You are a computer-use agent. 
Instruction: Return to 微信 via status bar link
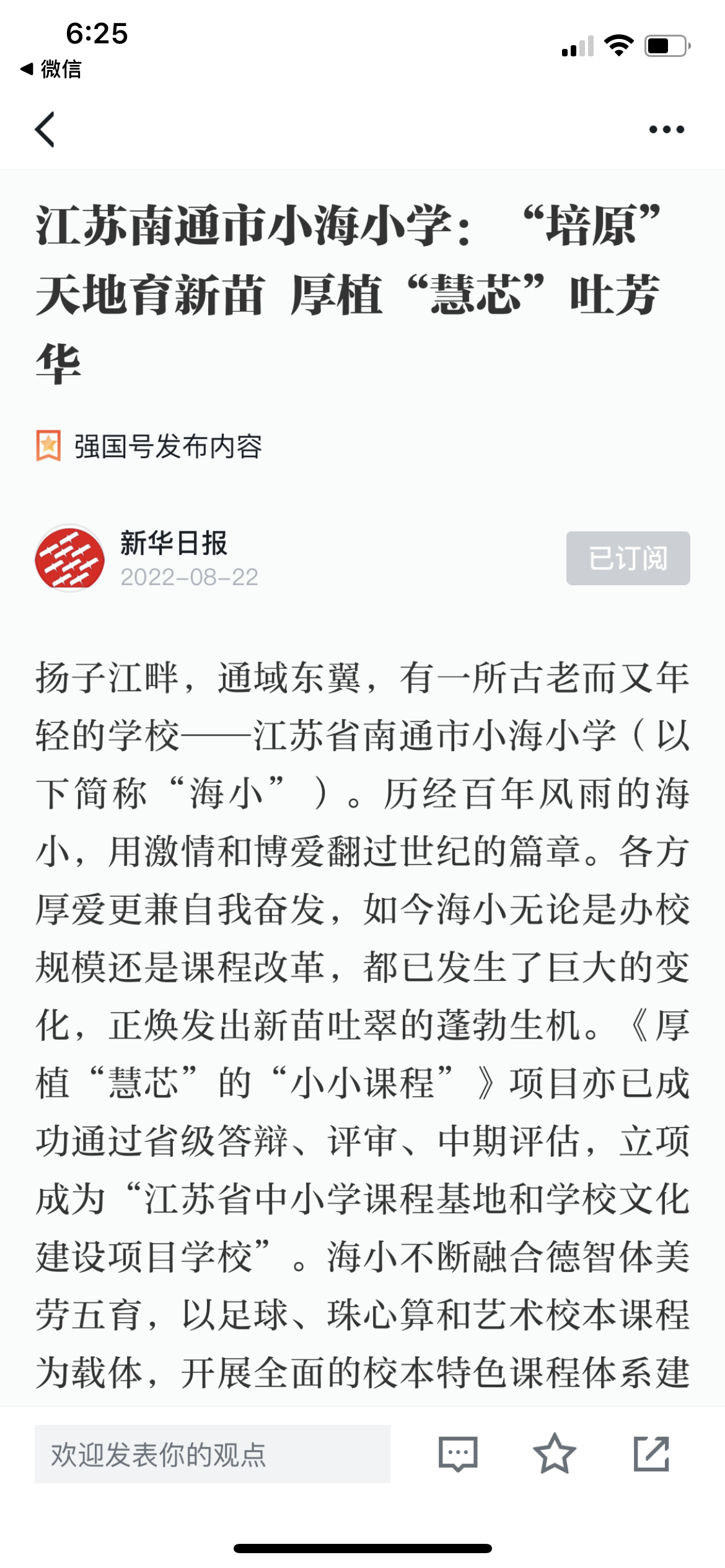click(x=51, y=69)
